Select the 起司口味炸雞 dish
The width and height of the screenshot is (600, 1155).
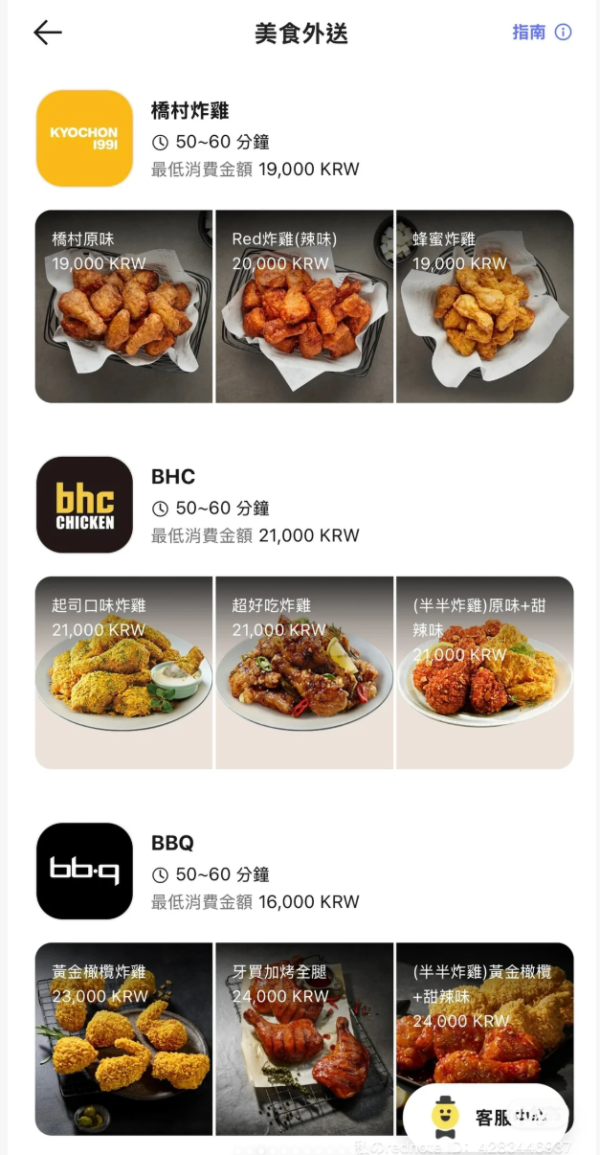point(124,673)
